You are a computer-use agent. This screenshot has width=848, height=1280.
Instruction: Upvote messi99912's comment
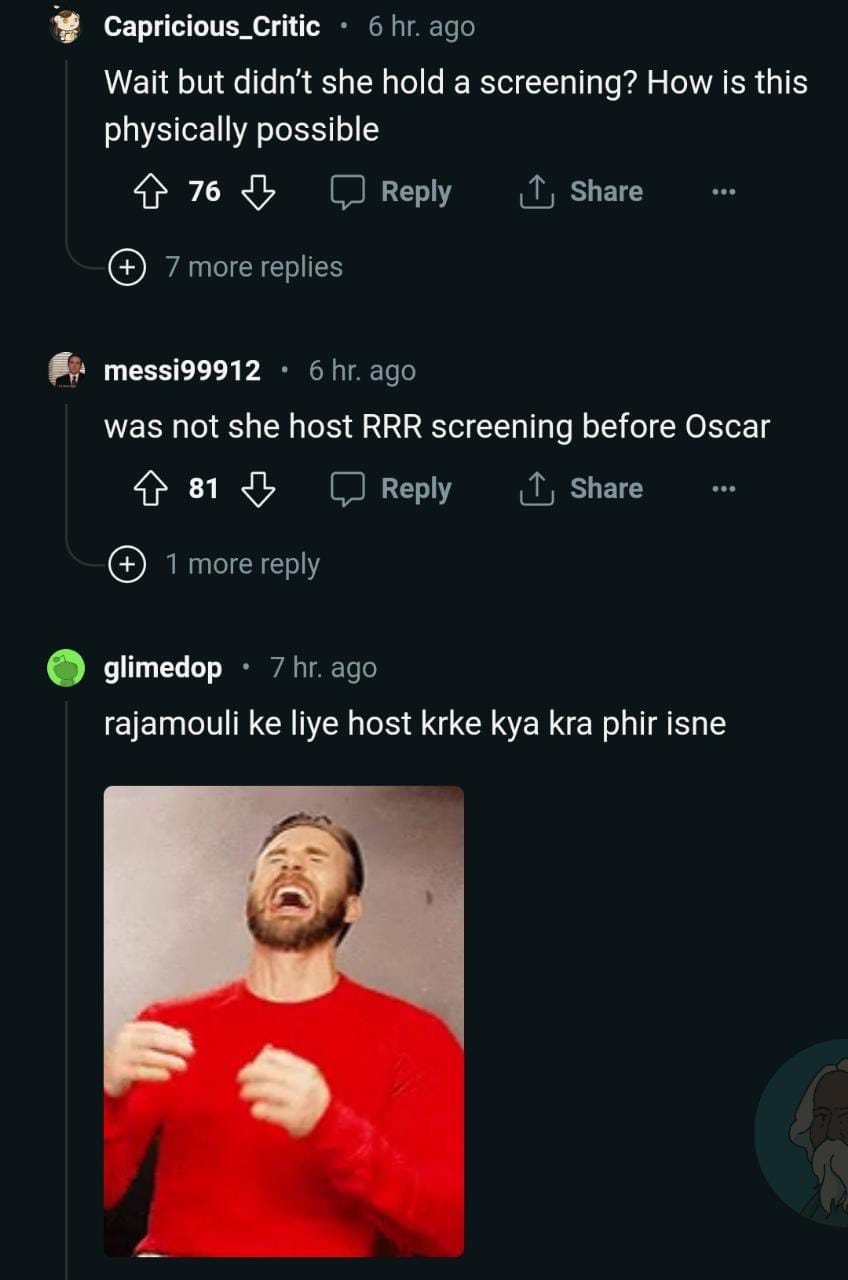[151, 488]
